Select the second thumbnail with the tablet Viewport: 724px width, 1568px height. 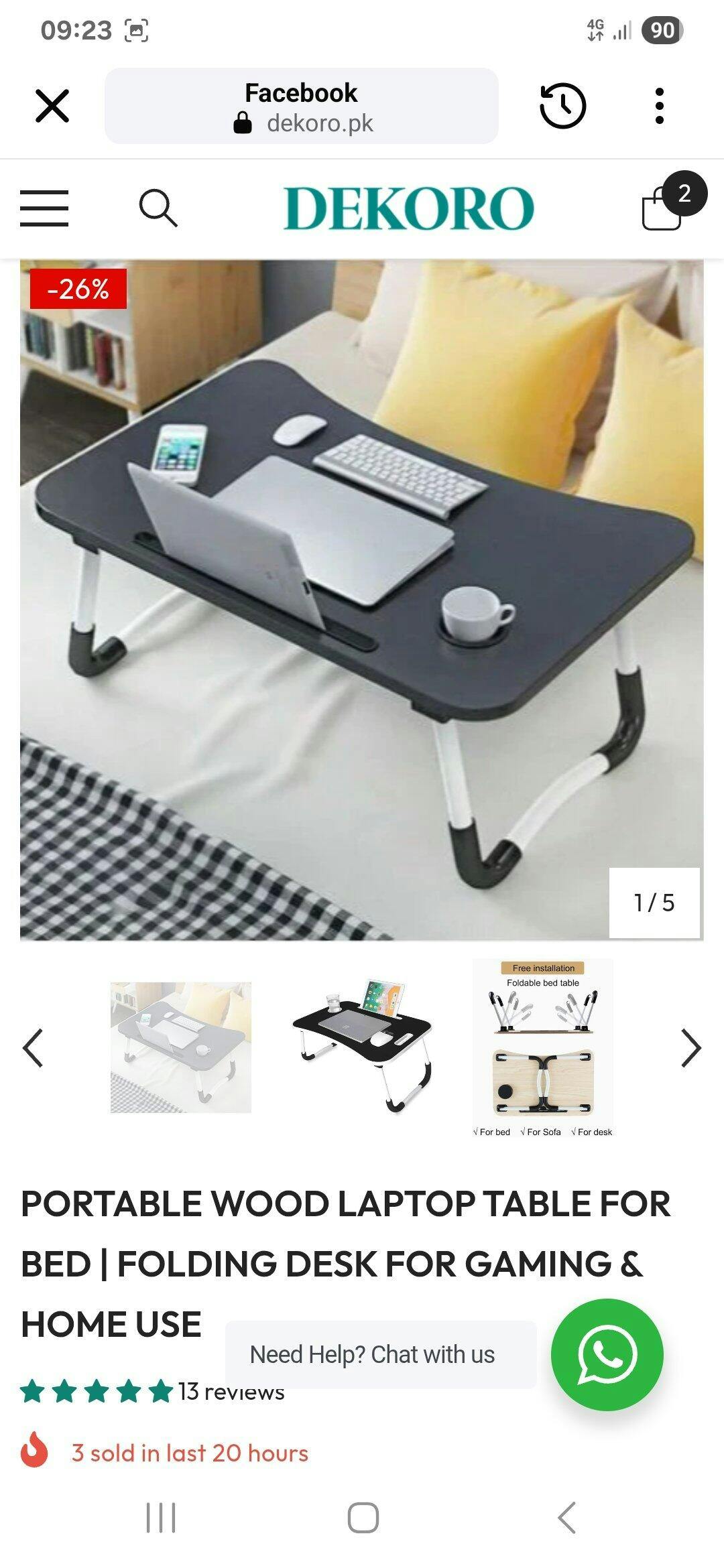pyautogui.click(x=362, y=1047)
